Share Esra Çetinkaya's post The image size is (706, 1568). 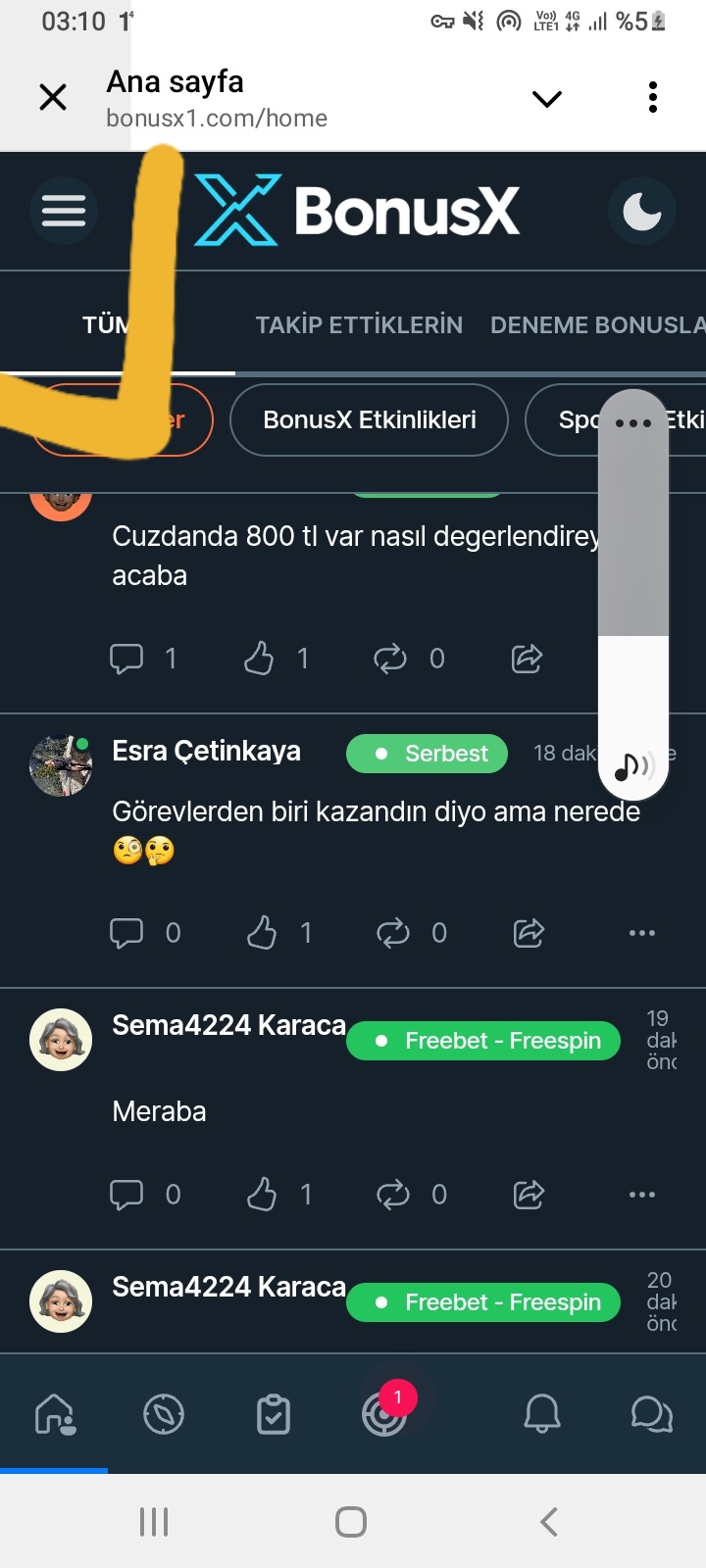coord(529,933)
